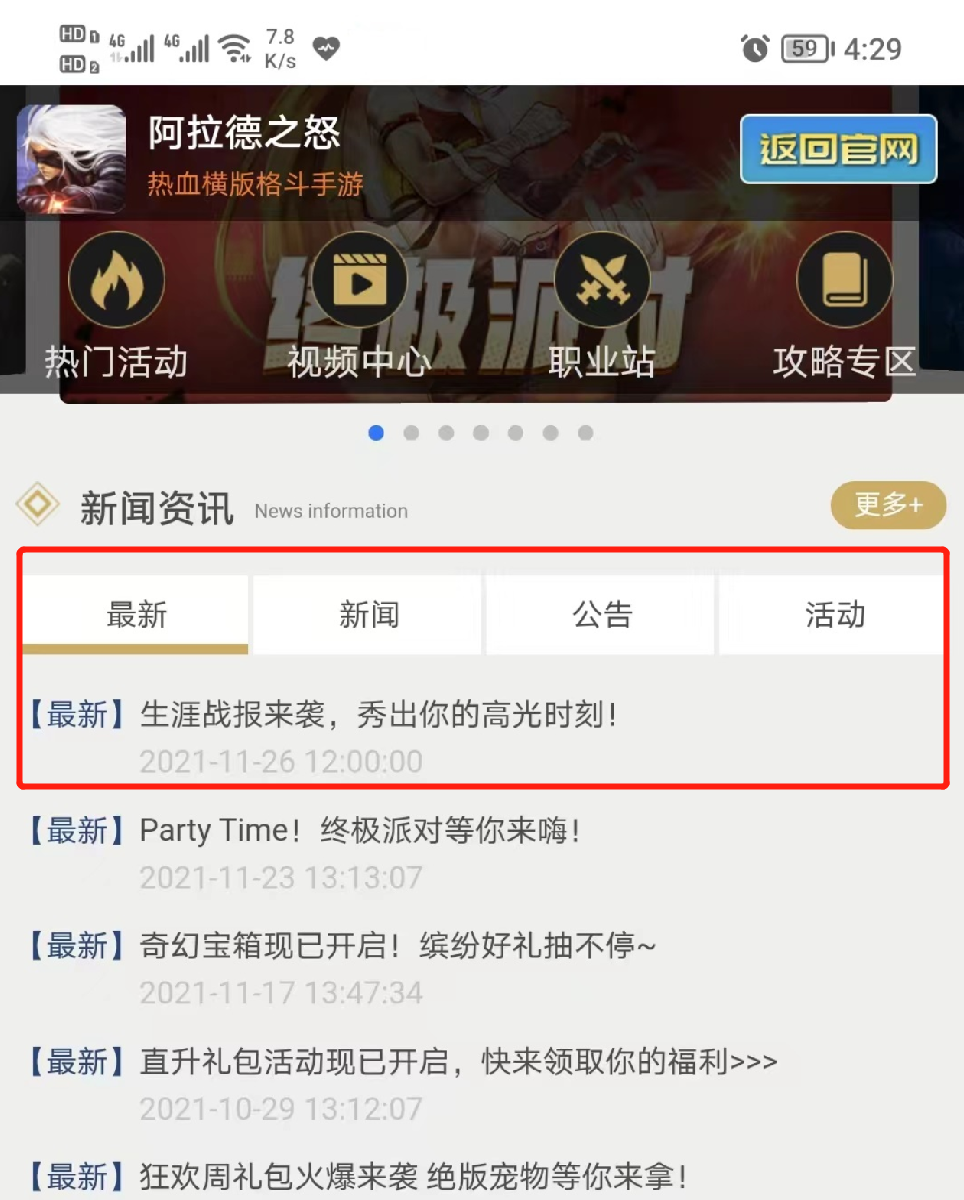Tap 更多+ for more news
Screen dimensions: 964x1200
[888, 506]
